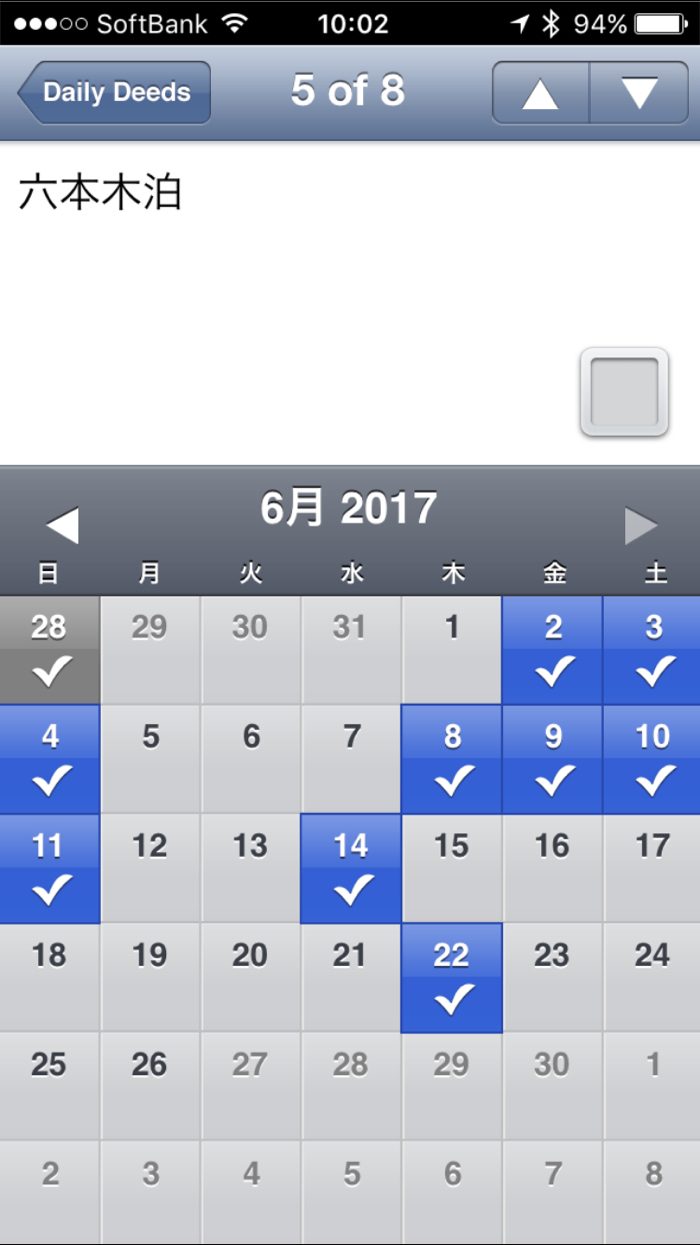
Task: Select checked June 22 on calendar
Action: pos(452,977)
